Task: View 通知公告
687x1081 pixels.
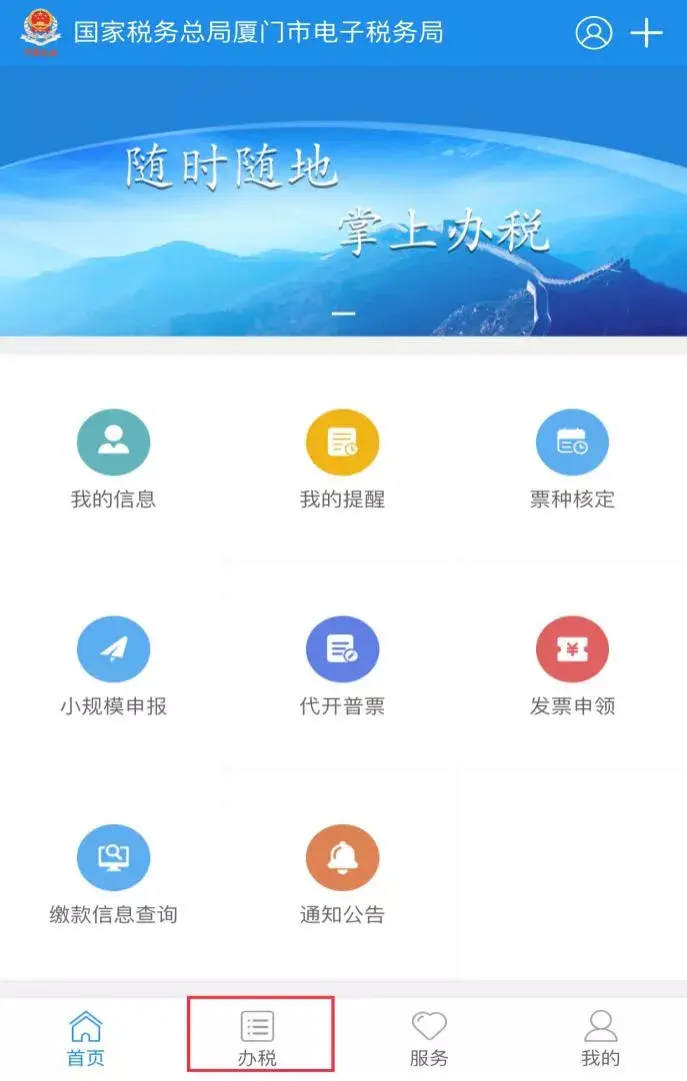Action: point(342,874)
